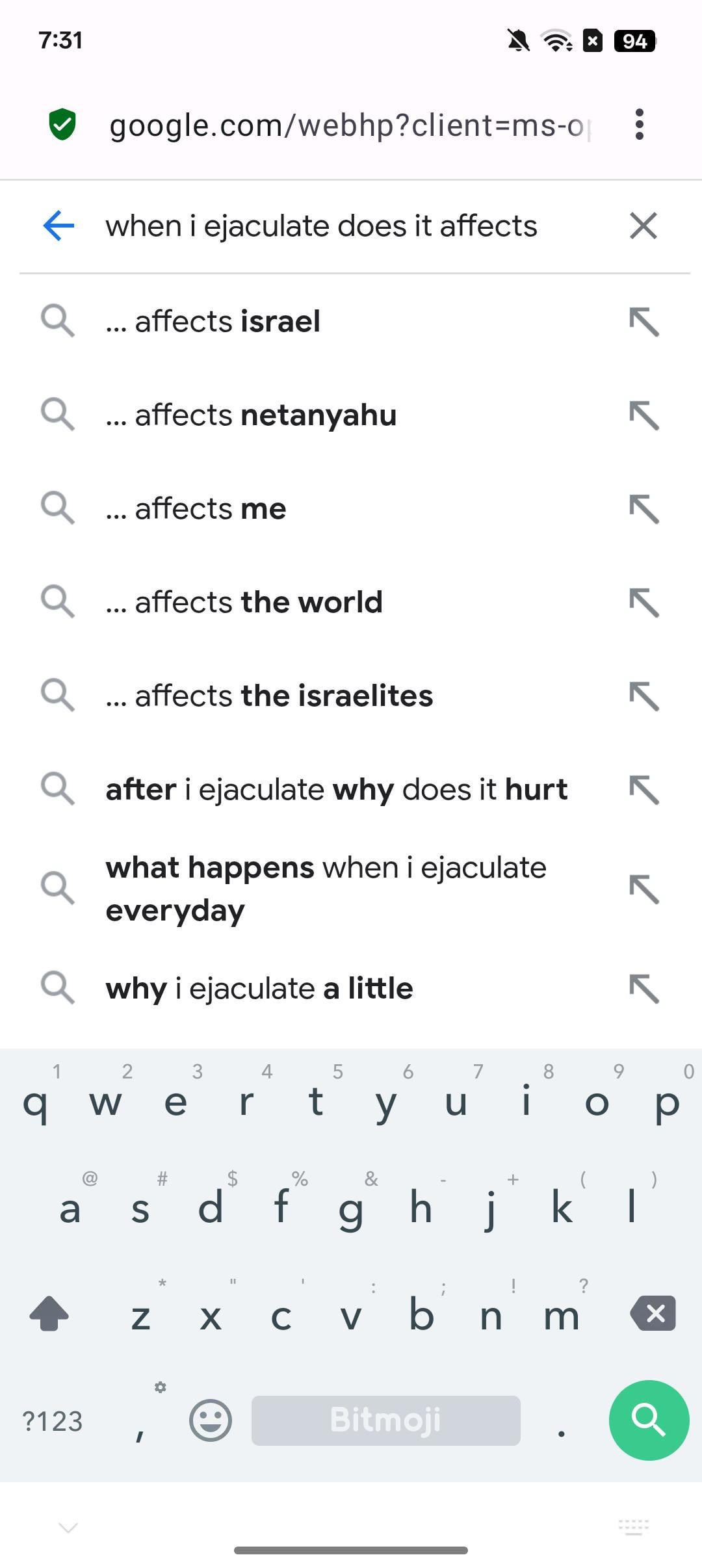The height and width of the screenshot is (1568, 702).
Task: Hit the keyboard backspace key
Action: [653, 1313]
